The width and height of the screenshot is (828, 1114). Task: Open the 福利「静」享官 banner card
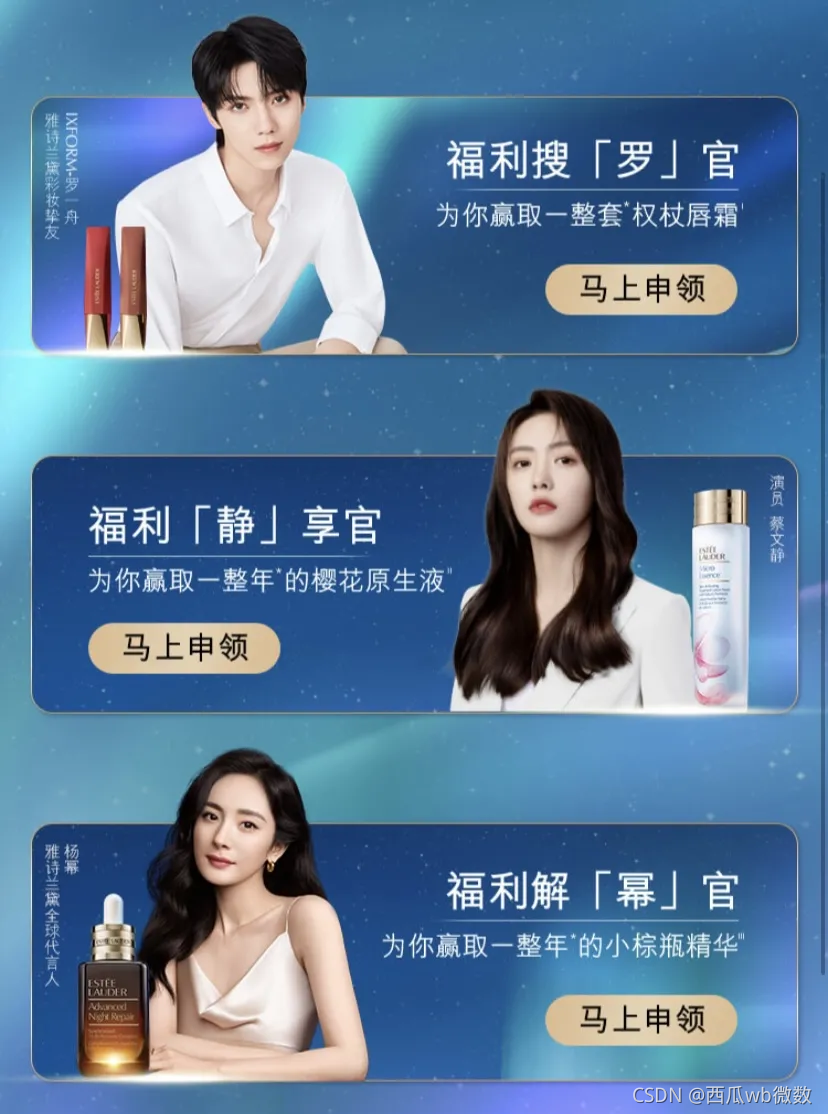coord(414,583)
